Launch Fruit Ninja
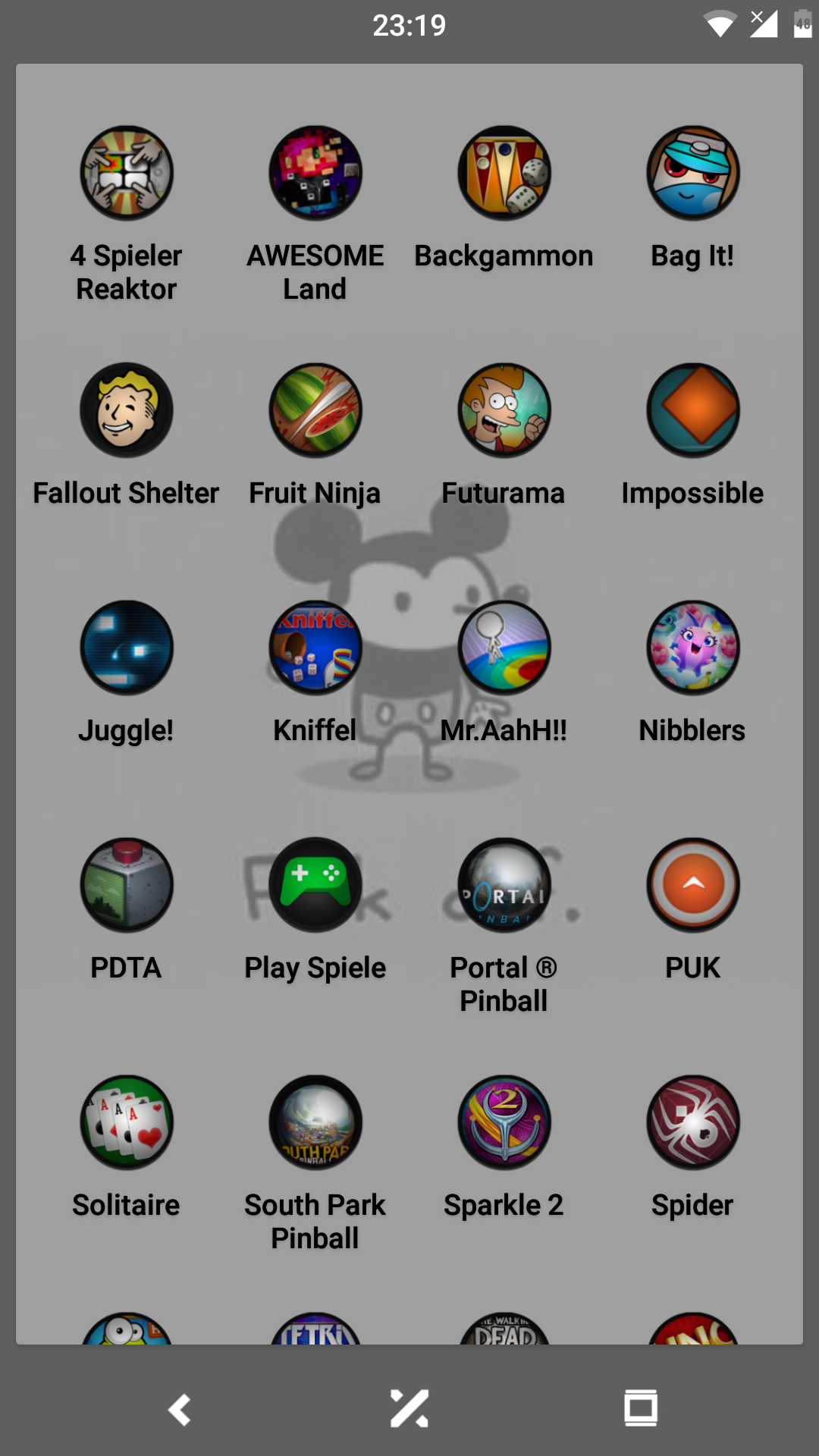This screenshot has width=819, height=1456. [x=315, y=411]
